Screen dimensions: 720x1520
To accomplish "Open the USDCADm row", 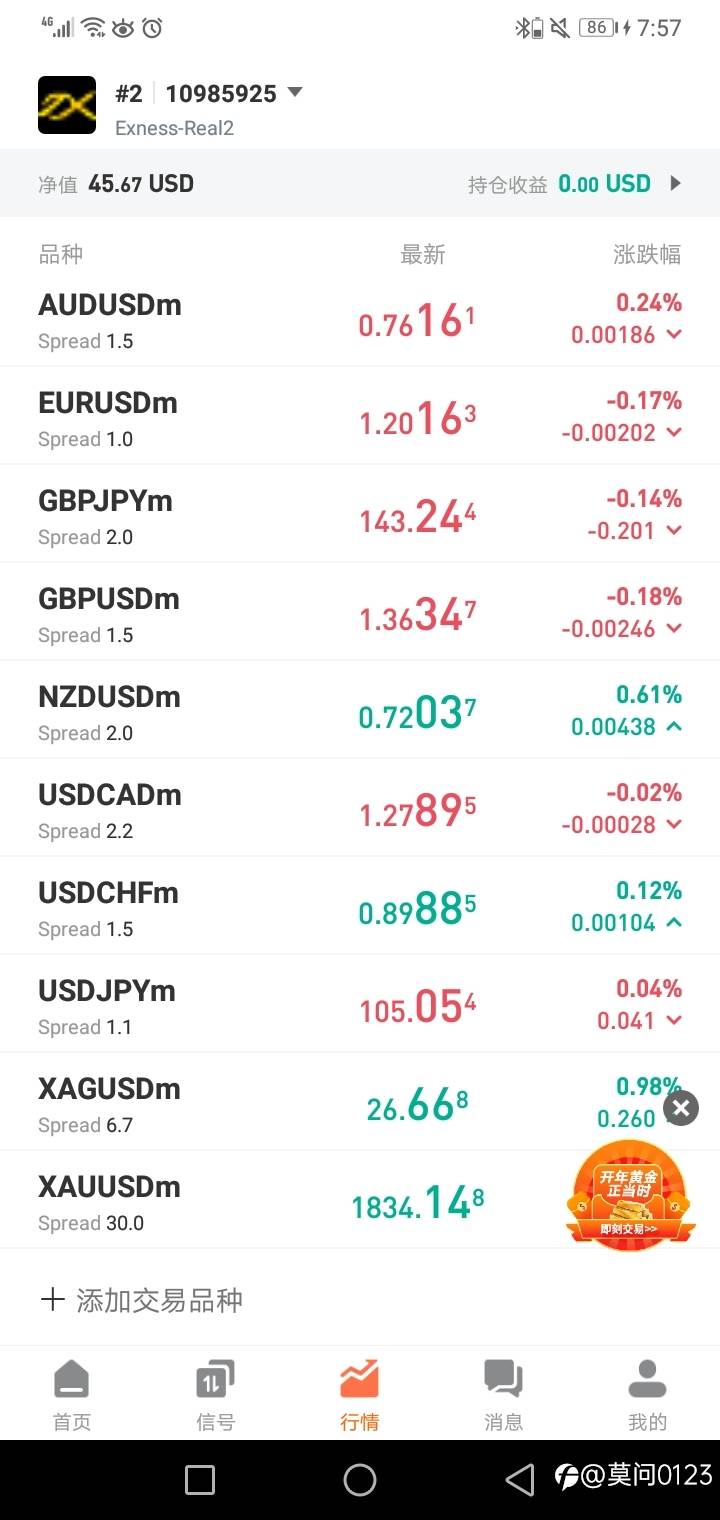I will tap(360, 808).
